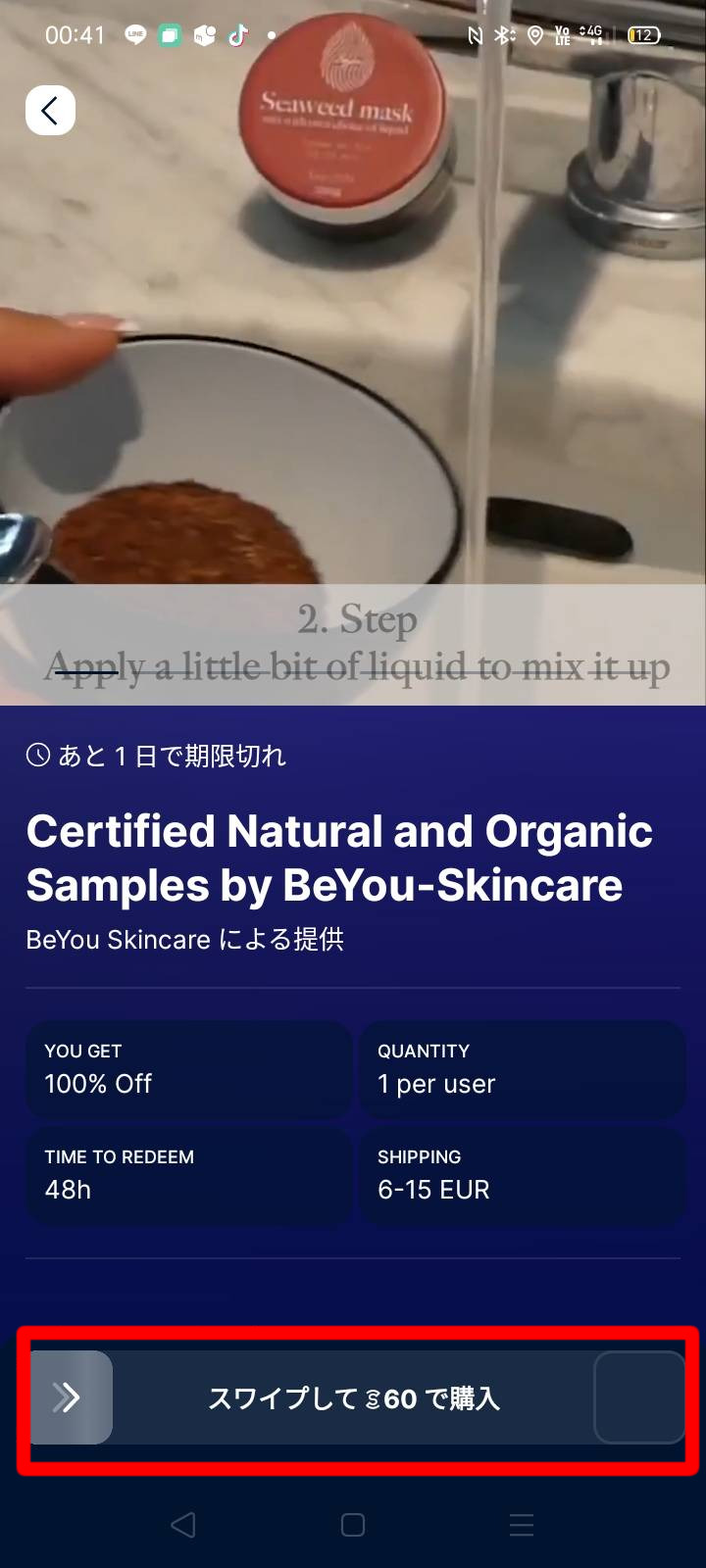
Task: Tap the swipe-to-purchase for 60 slider
Action: [x=71, y=1396]
